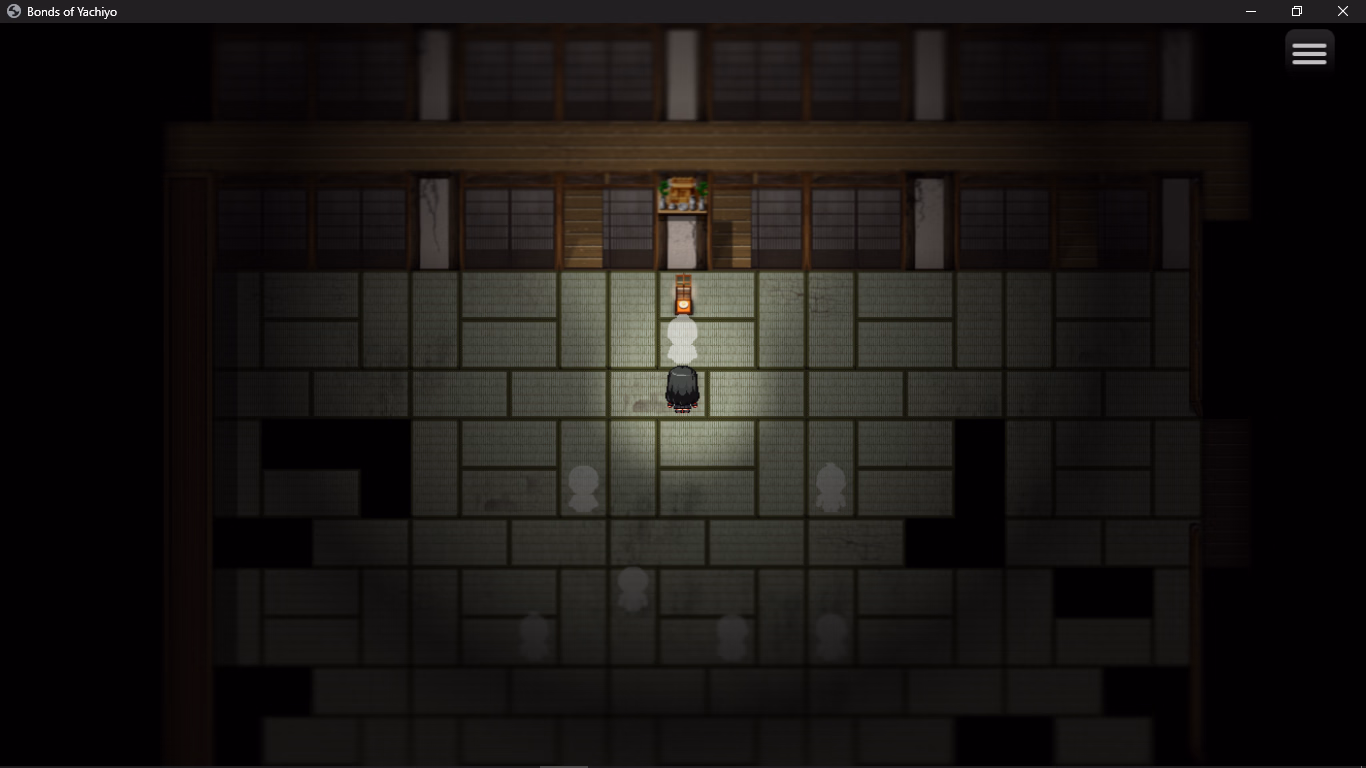The height and width of the screenshot is (768, 1366).
Task: Close the Bonds of Yachiyo window
Action: click(x=1342, y=11)
